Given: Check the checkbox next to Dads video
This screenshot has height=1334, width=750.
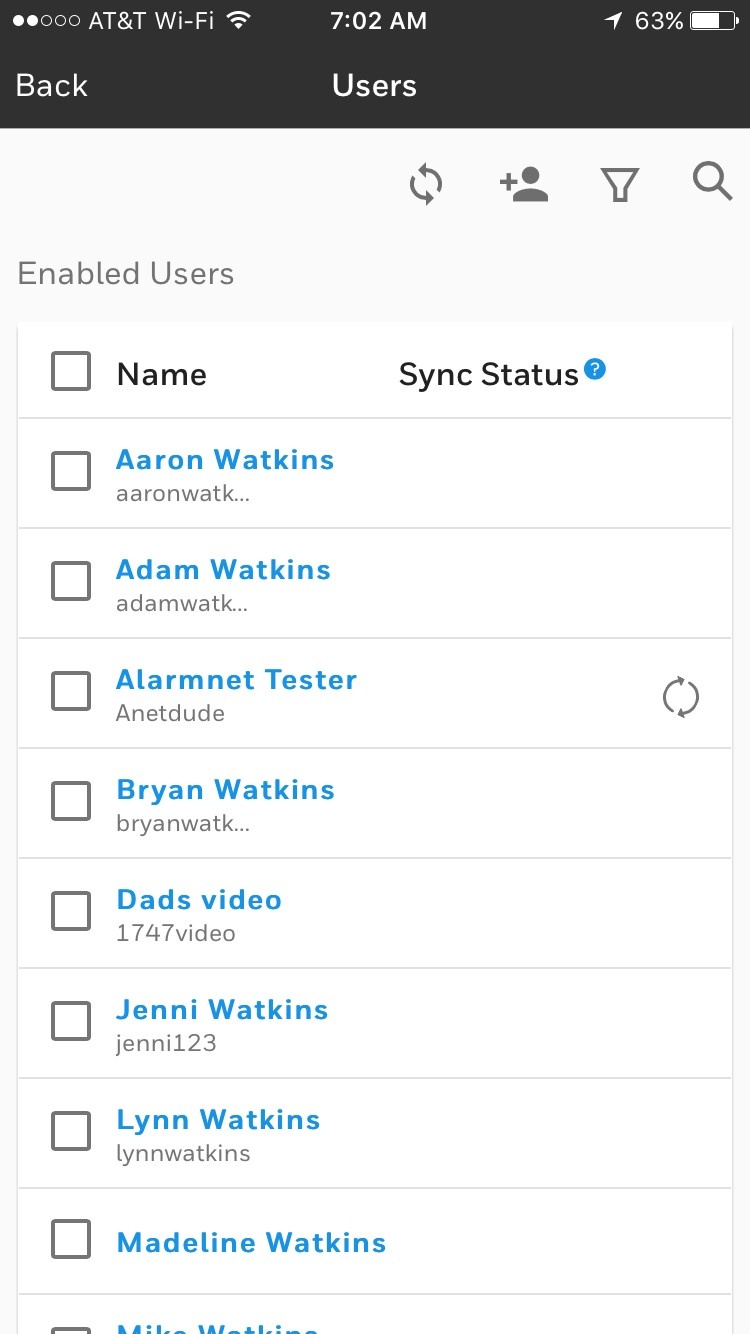Looking at the screenshot, I should pos(70,910).
